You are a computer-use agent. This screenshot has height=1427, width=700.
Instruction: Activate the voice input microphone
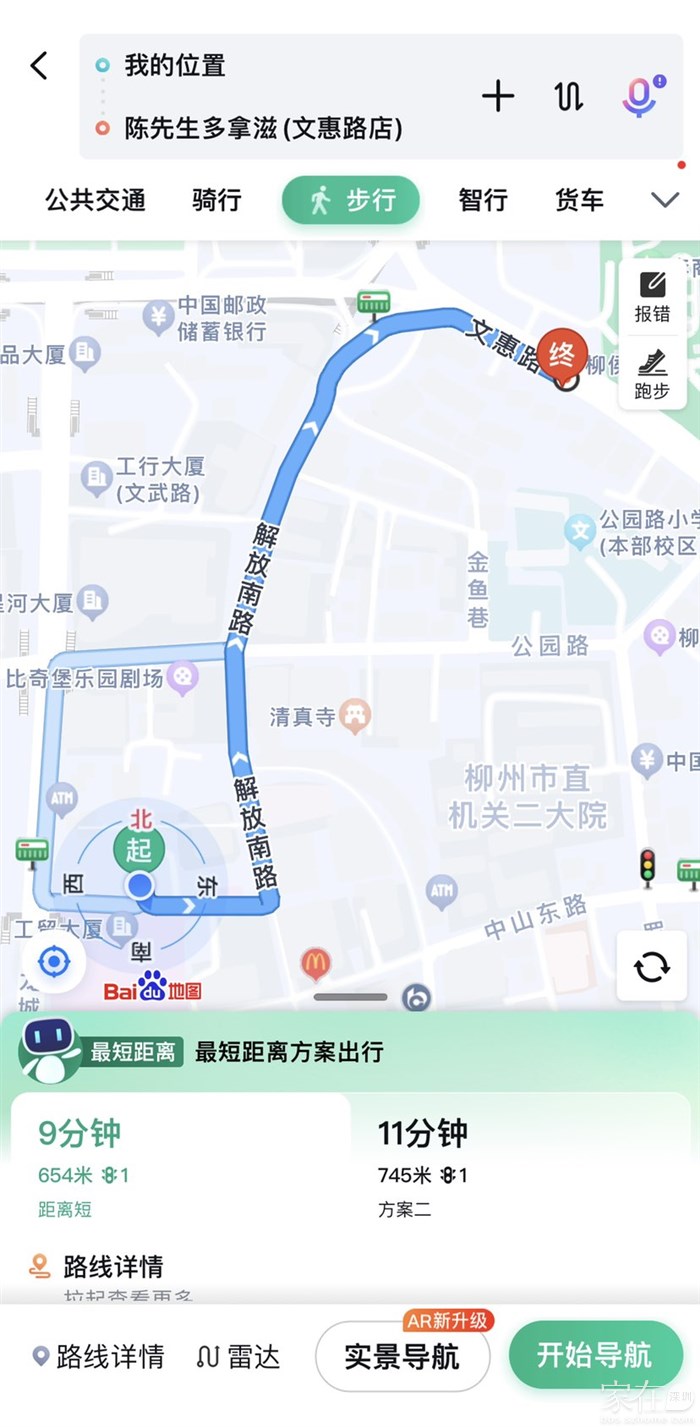640,96
